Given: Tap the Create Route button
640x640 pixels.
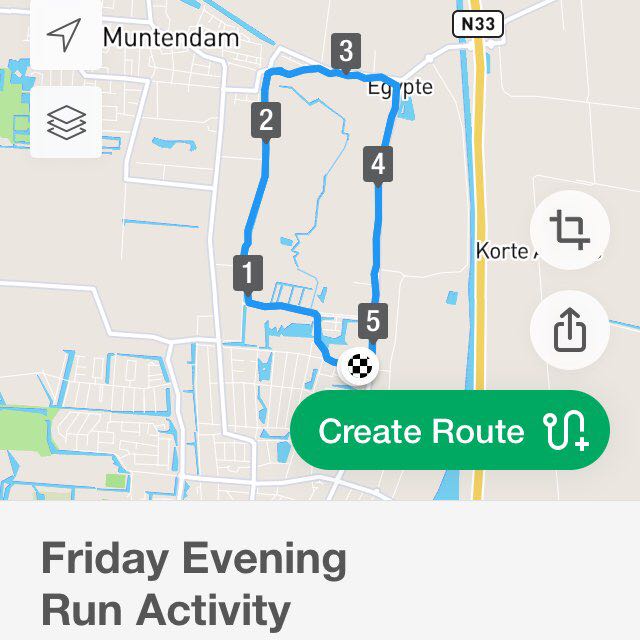Looking at the screenshot, I should coord(450,431).
